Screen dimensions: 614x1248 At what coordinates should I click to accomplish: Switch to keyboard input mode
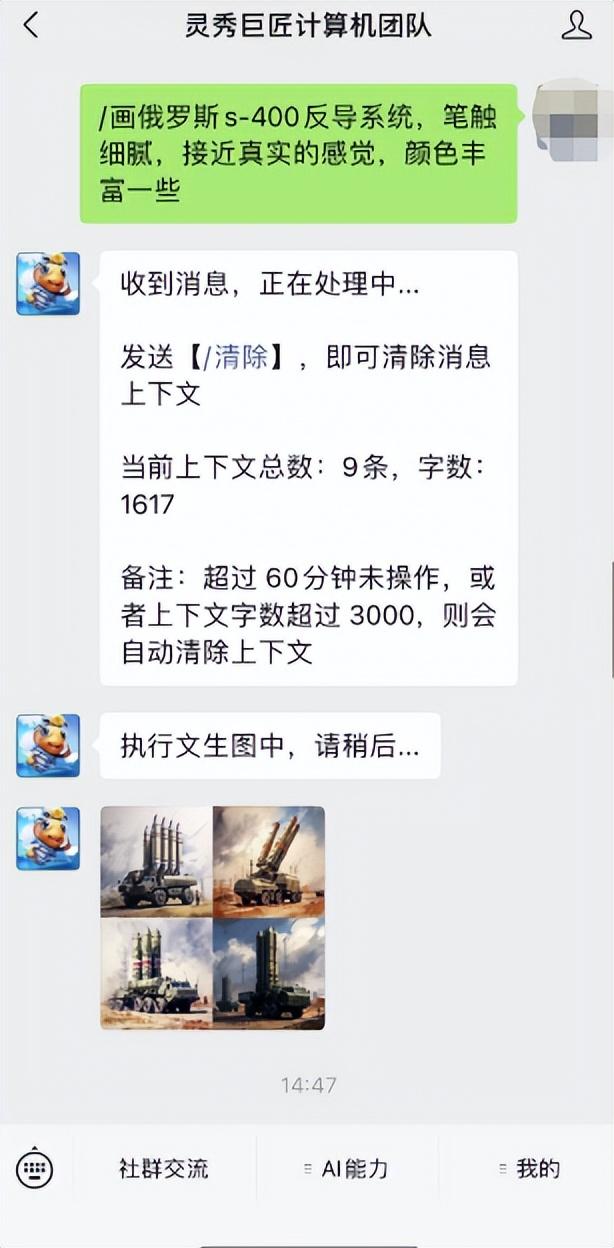tap(35, 1168)
